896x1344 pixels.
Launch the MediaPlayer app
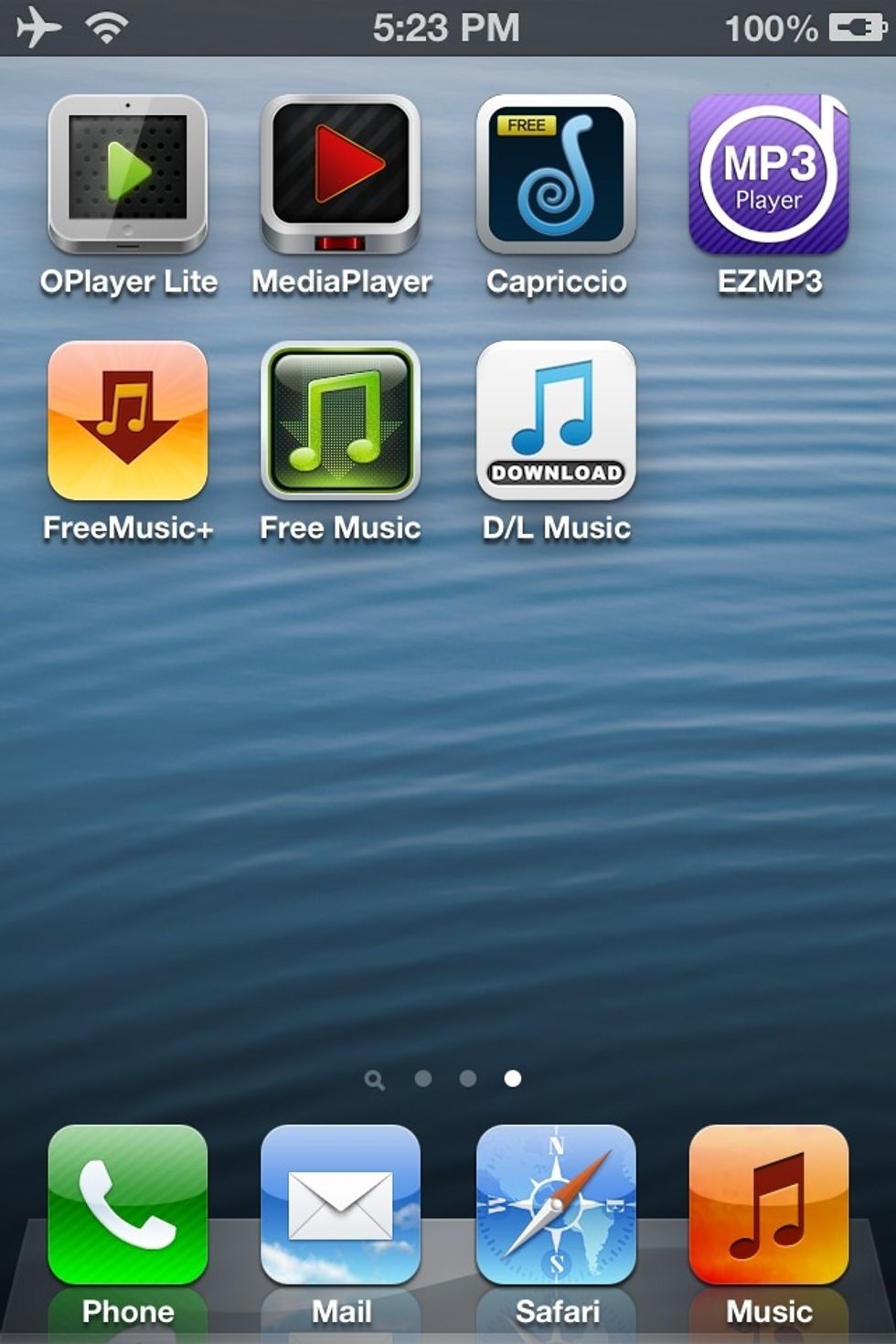click(x=340, y=174)
